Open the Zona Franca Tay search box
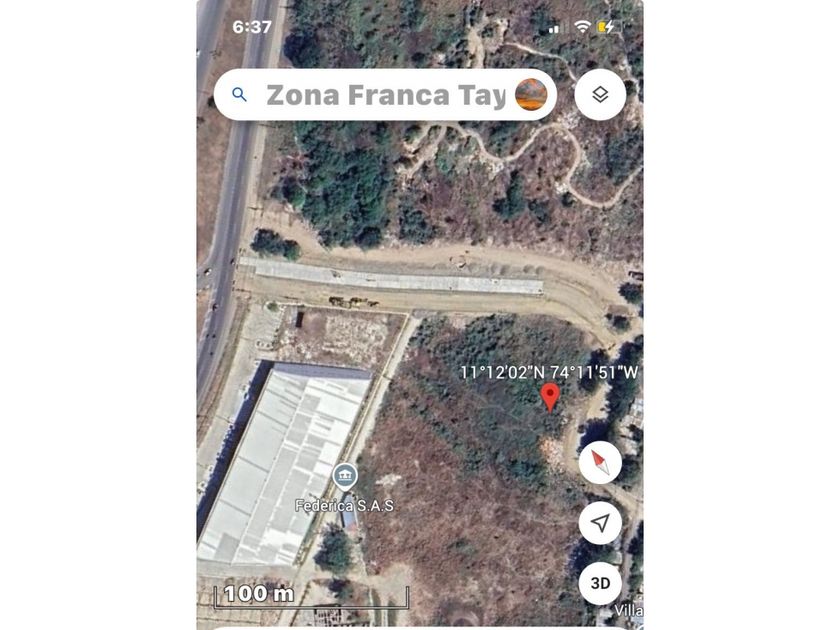 [385, 95]
